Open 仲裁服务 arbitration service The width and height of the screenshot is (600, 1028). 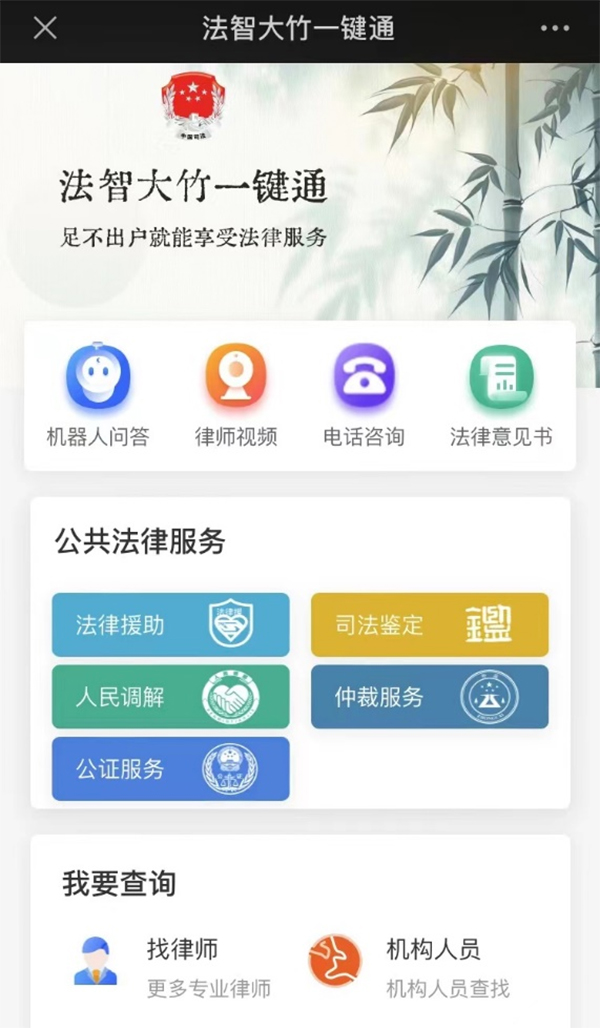(x=429, y=697)
